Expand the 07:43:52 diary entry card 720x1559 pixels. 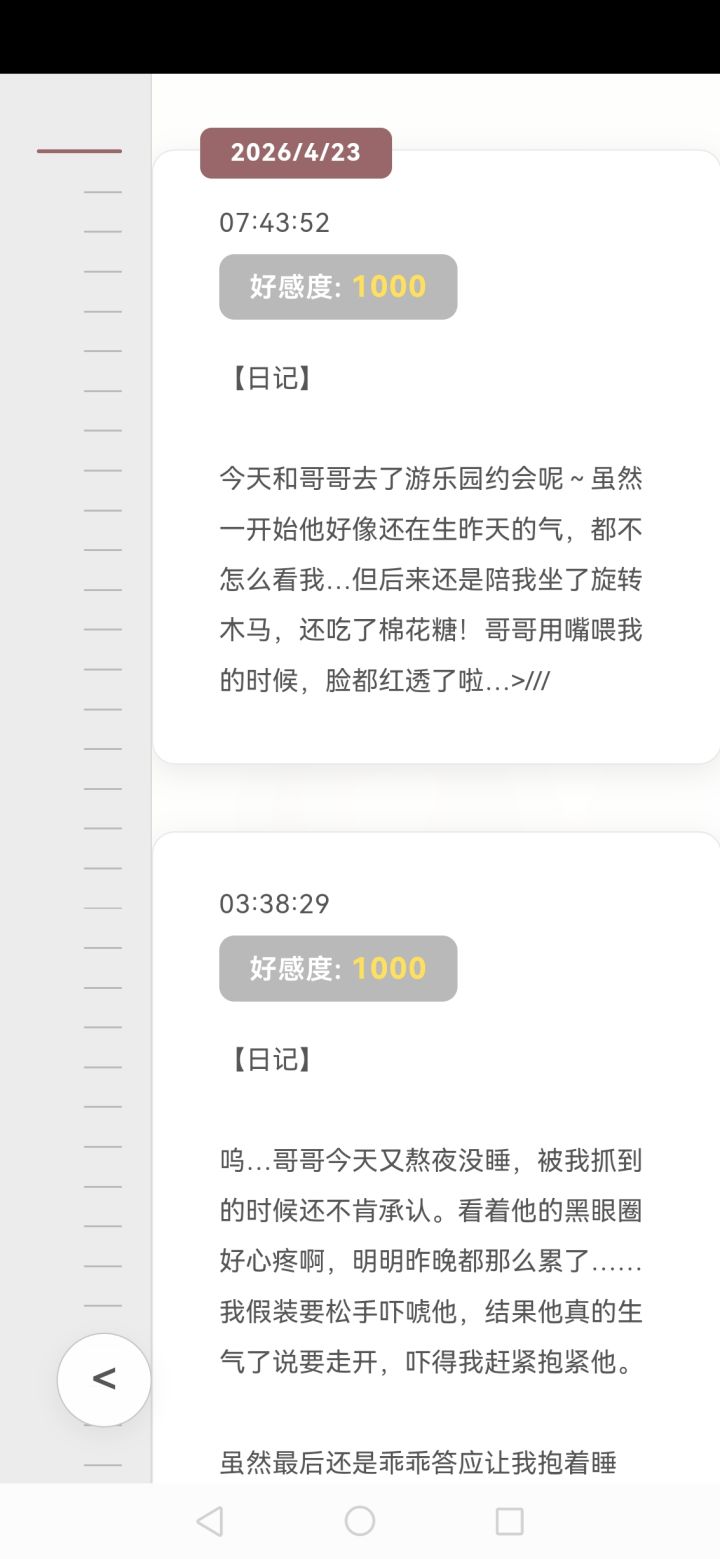point(437,450)
